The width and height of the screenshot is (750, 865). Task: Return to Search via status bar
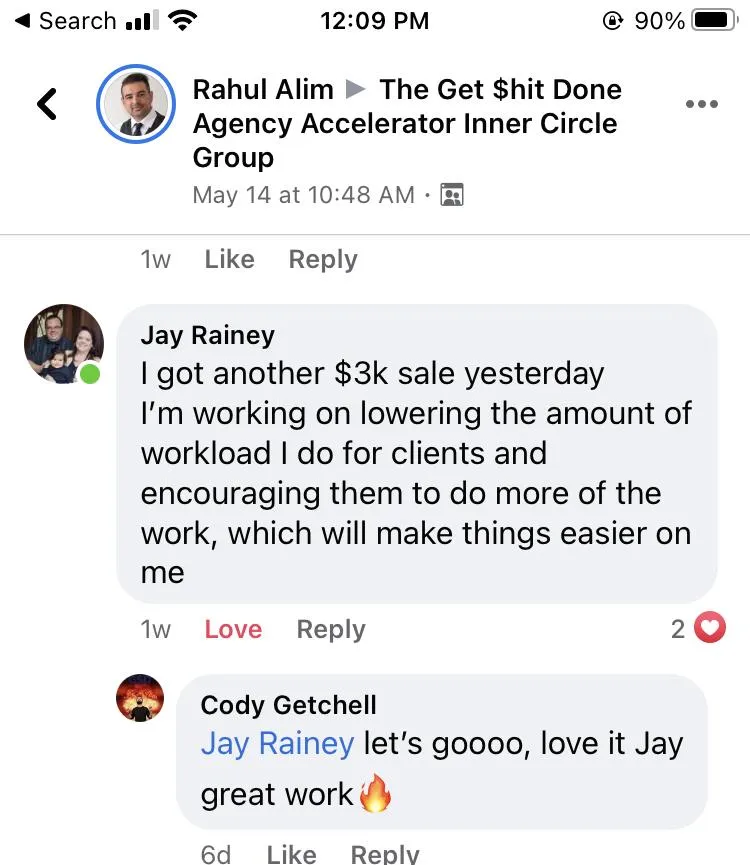(65, 20)
